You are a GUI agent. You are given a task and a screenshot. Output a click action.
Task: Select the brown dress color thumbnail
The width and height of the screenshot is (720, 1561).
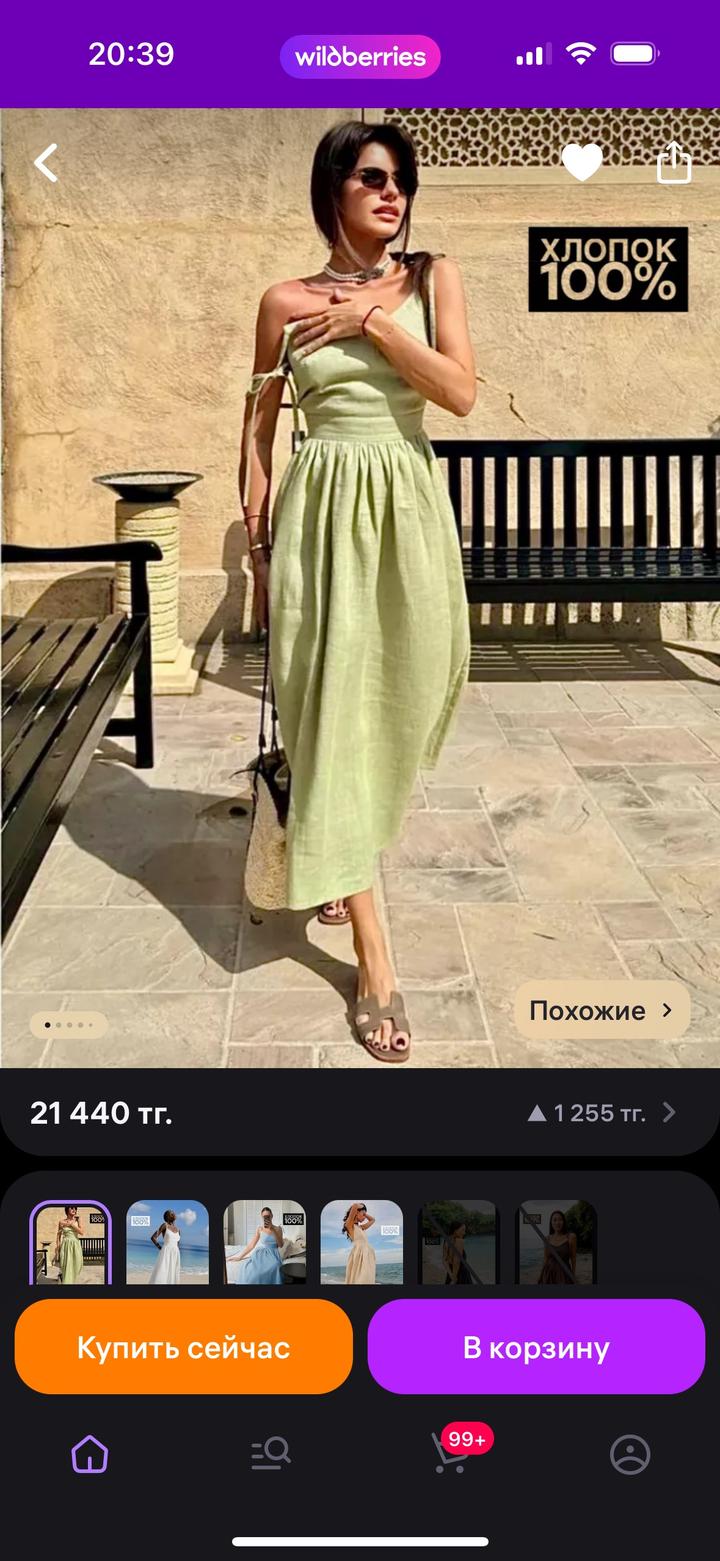pyautogui.click(x=555, y=1243)
